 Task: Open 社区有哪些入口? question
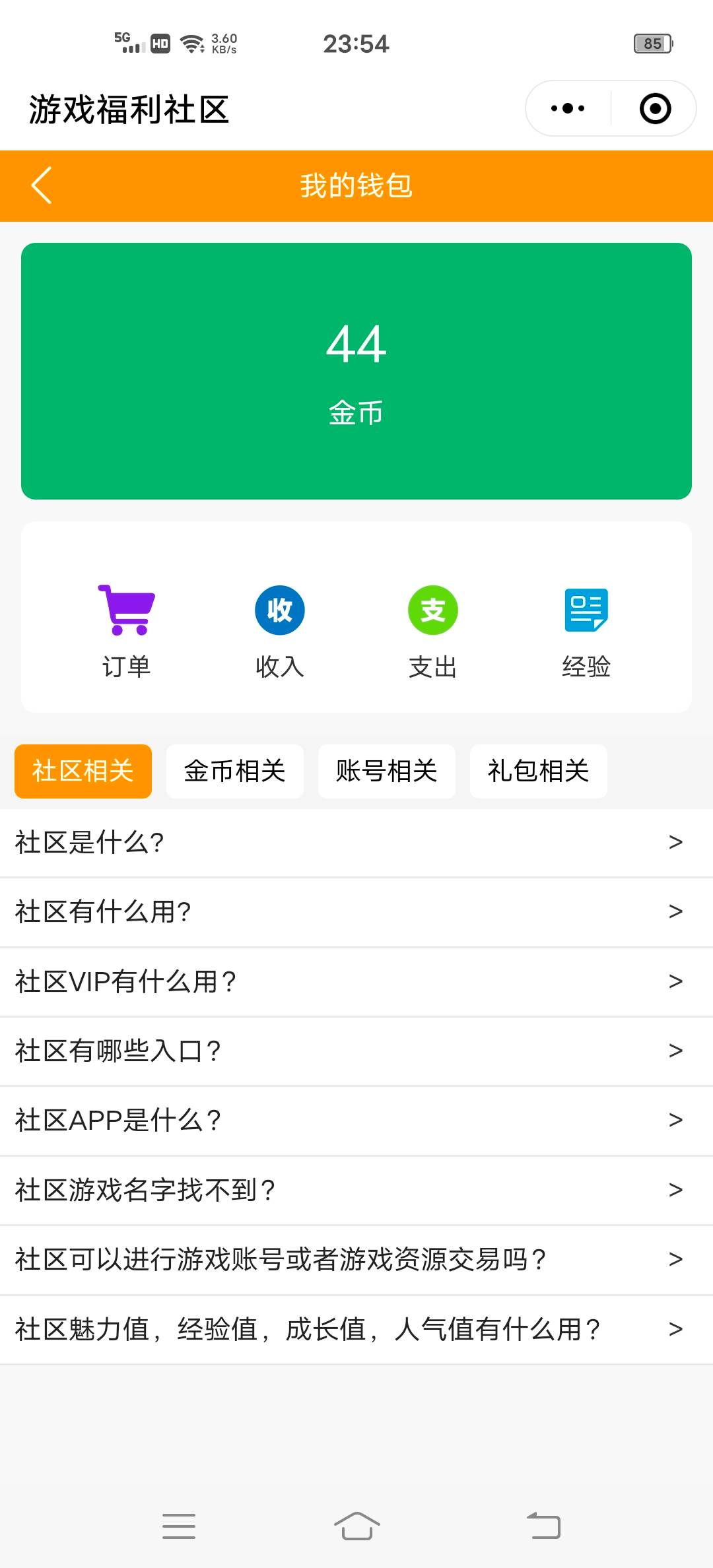point(356,1051)
